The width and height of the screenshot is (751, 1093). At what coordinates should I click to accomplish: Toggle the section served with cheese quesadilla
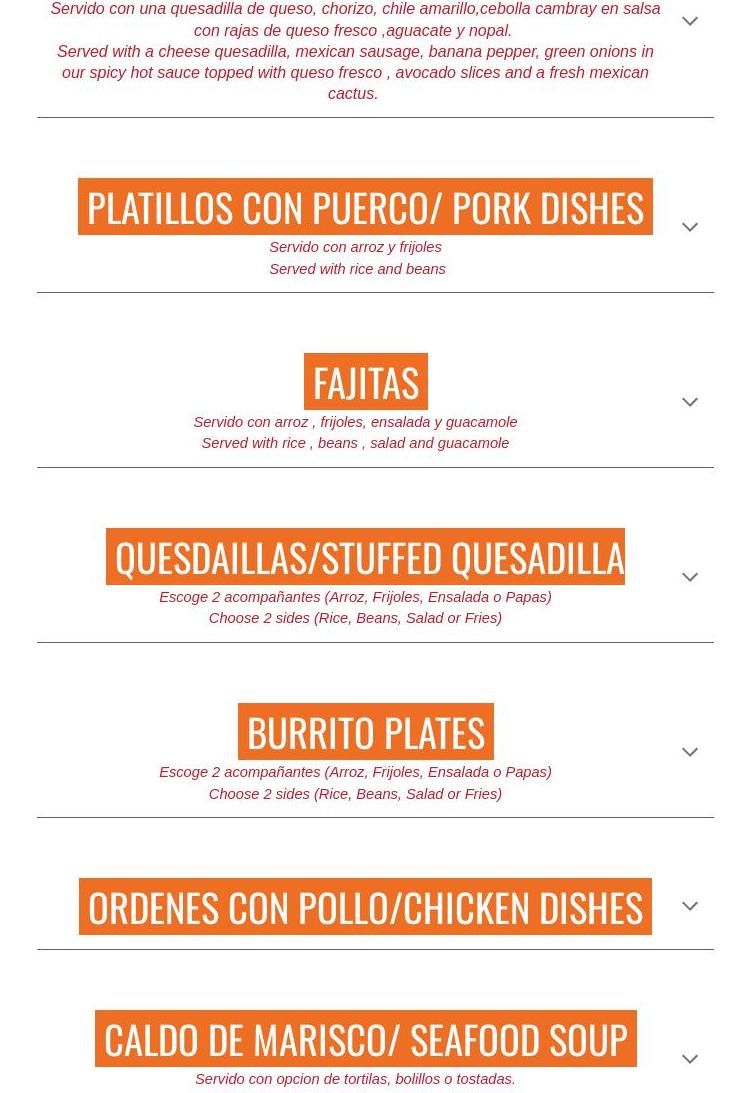coord(689,22)
